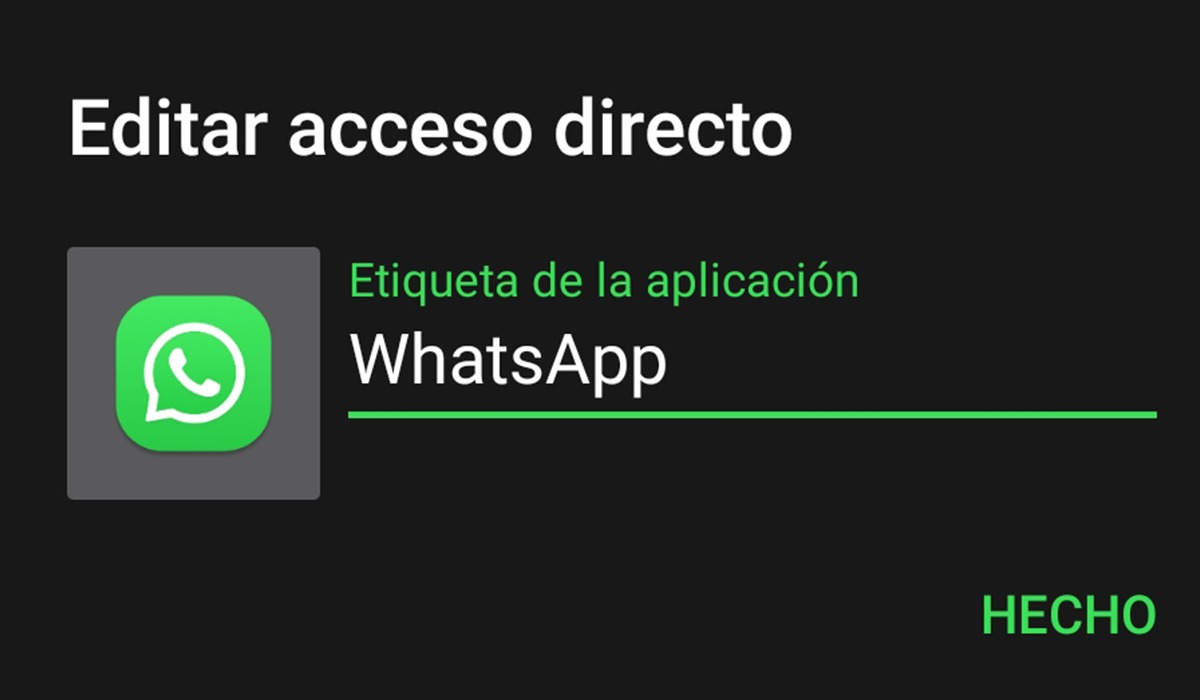
Task: Tap the WhatsApp icon to change it
Action: coord(193,373)
